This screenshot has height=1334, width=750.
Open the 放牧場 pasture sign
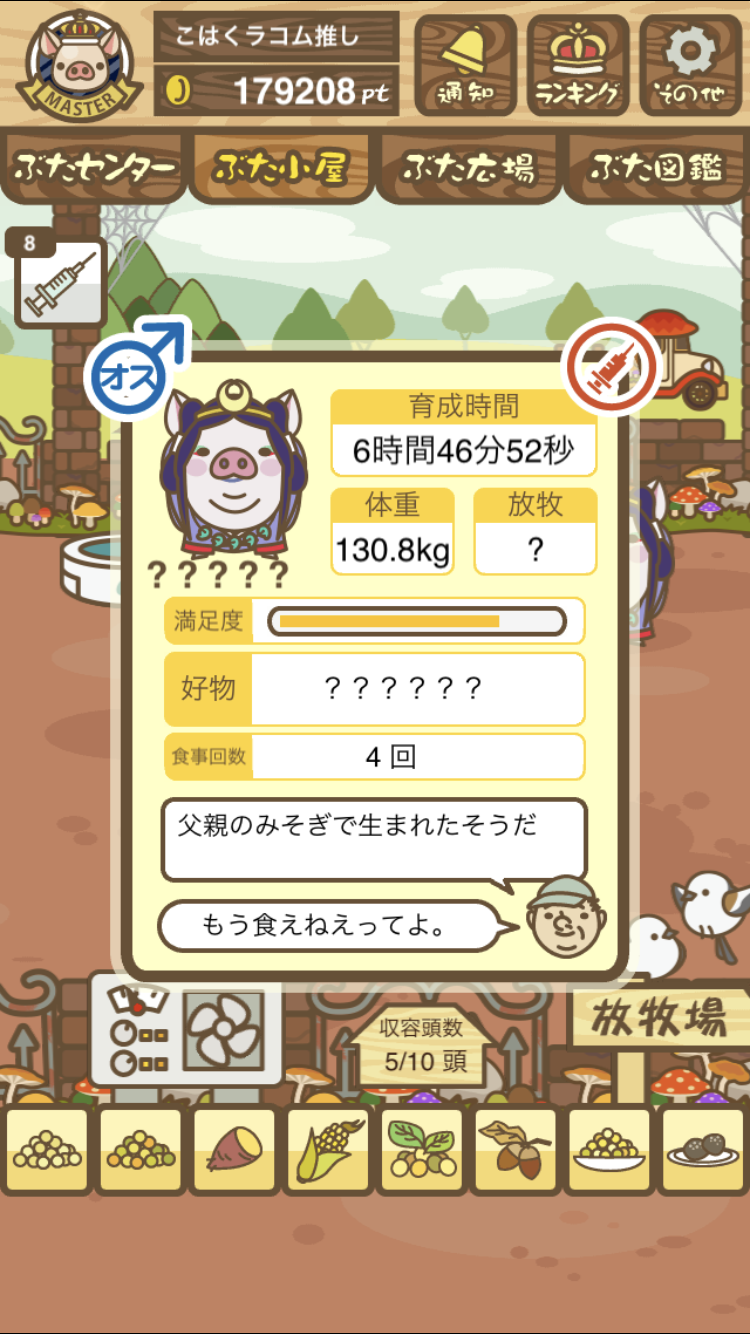(x=659, y=1018)
